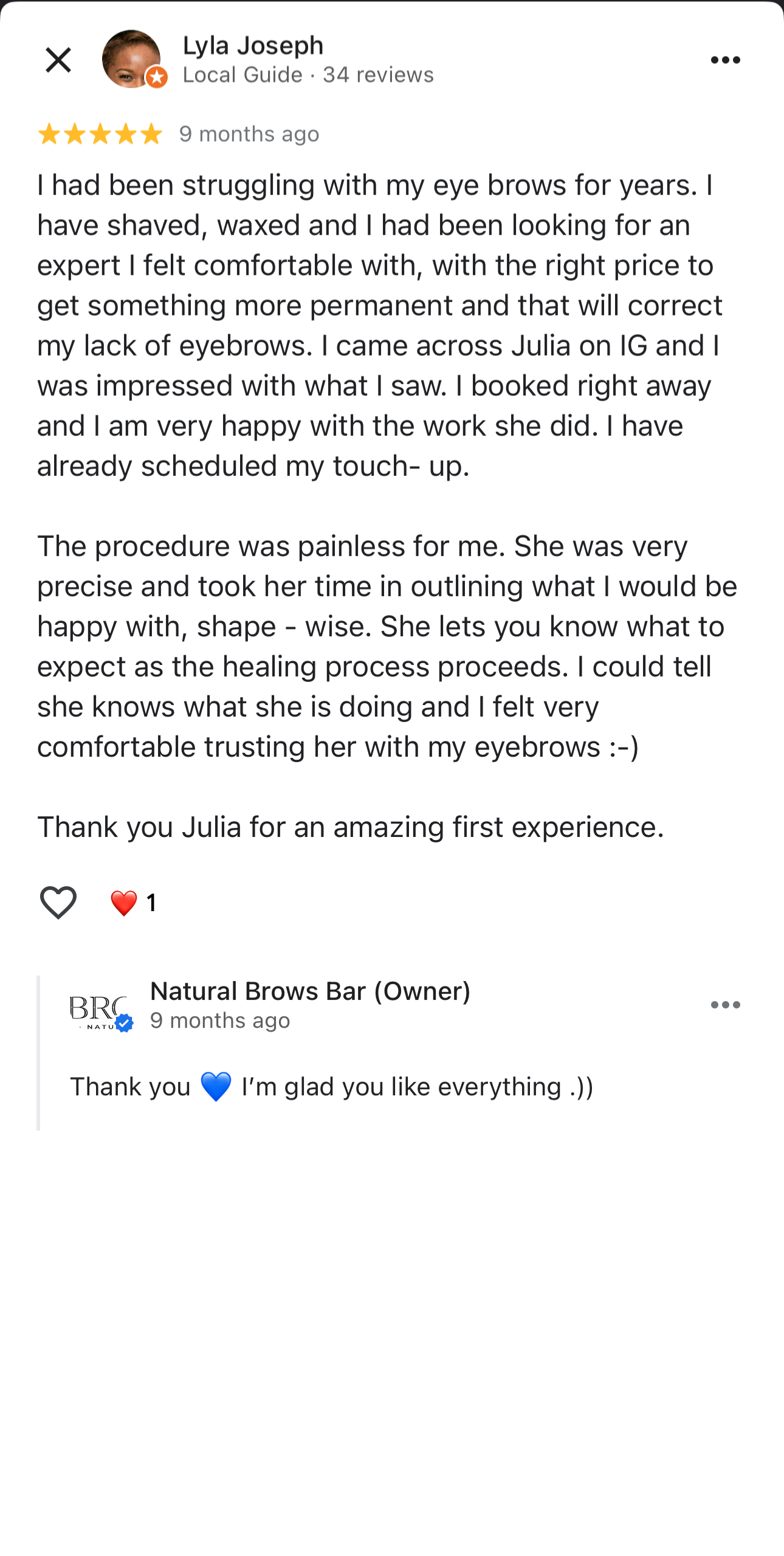Click the owner reply thank you text
Viewport: 784px width, 1556px height.
(x=332, y=1086)
